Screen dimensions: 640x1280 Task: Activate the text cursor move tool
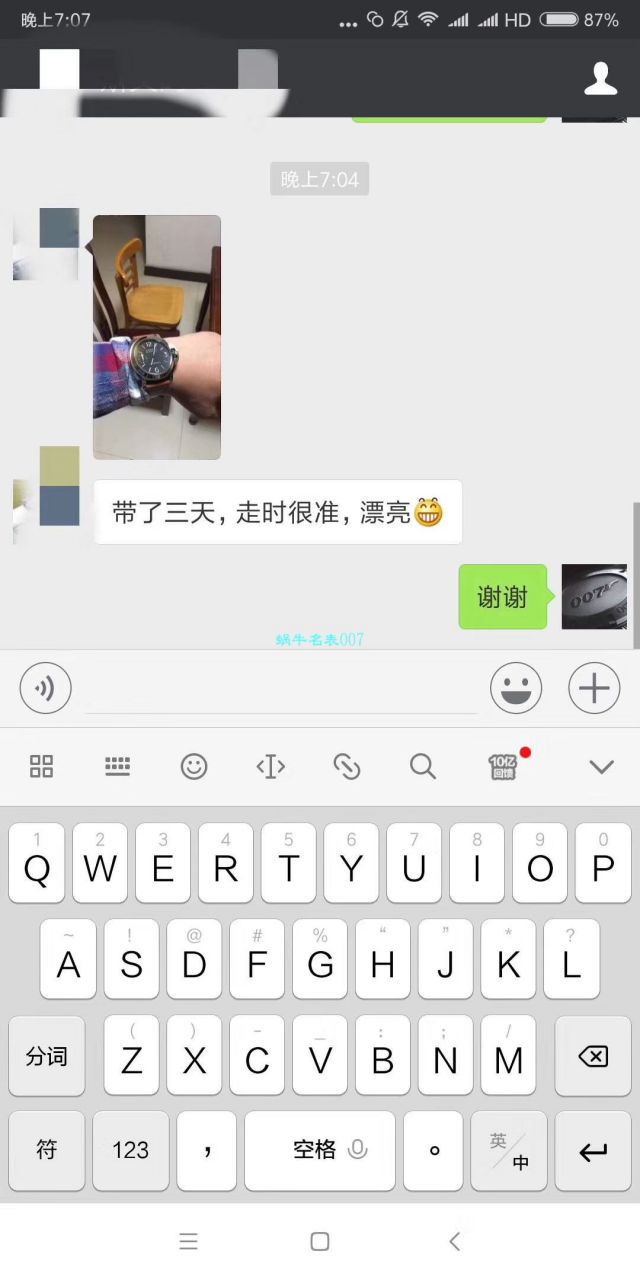[x=271, y=767]
